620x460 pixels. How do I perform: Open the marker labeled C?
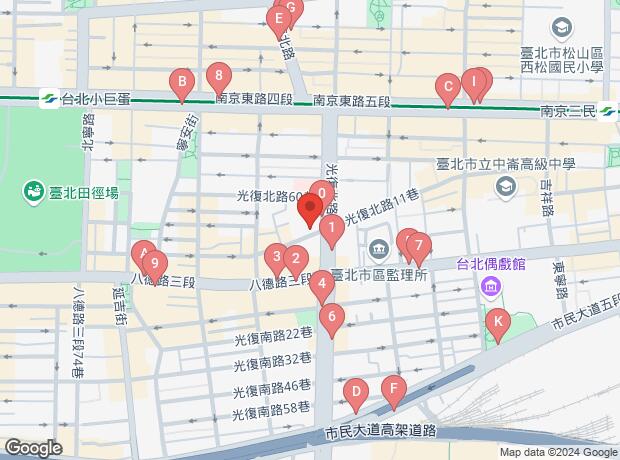449,88
